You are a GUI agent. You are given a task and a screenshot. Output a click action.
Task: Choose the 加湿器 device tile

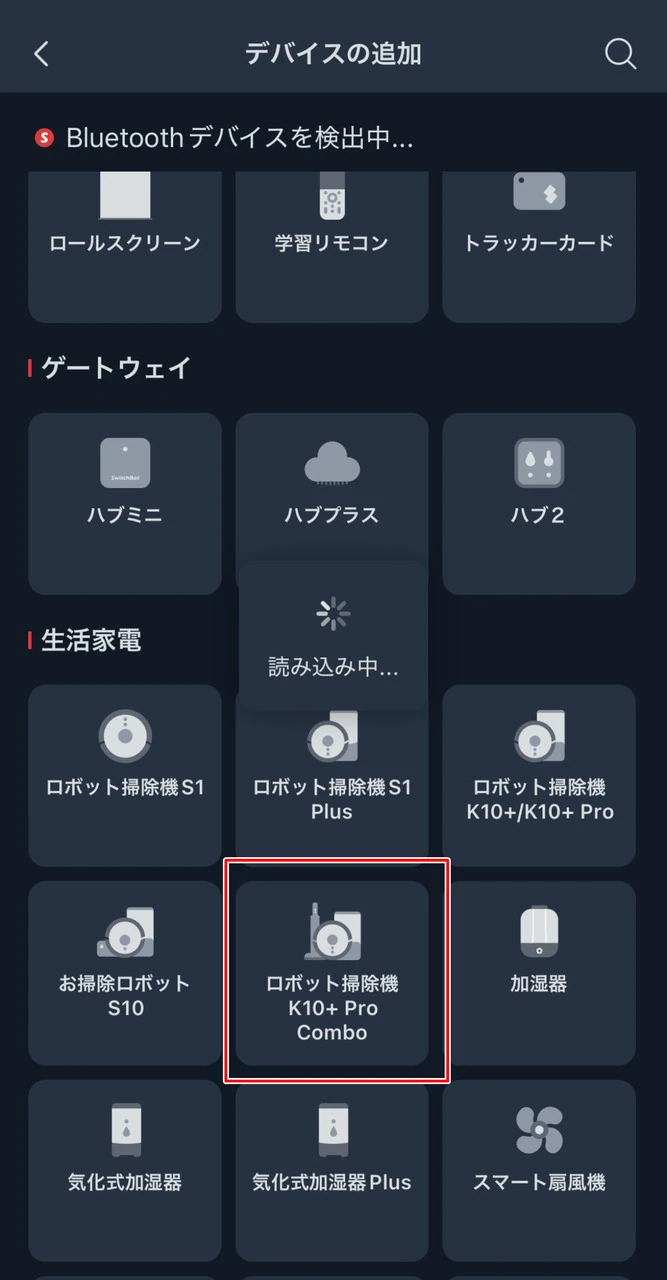pos(539,972)
